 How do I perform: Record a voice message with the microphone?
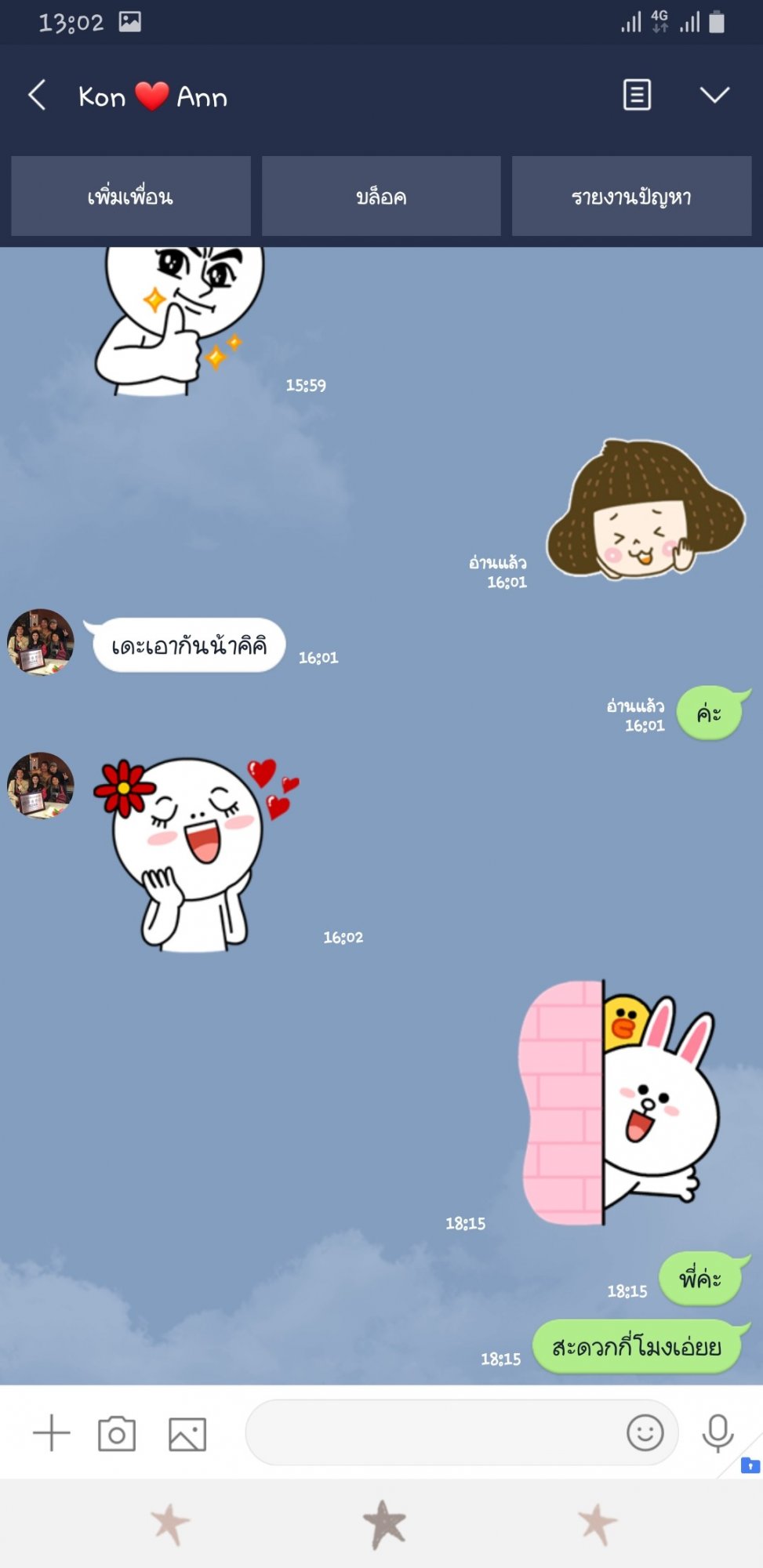718,1433
